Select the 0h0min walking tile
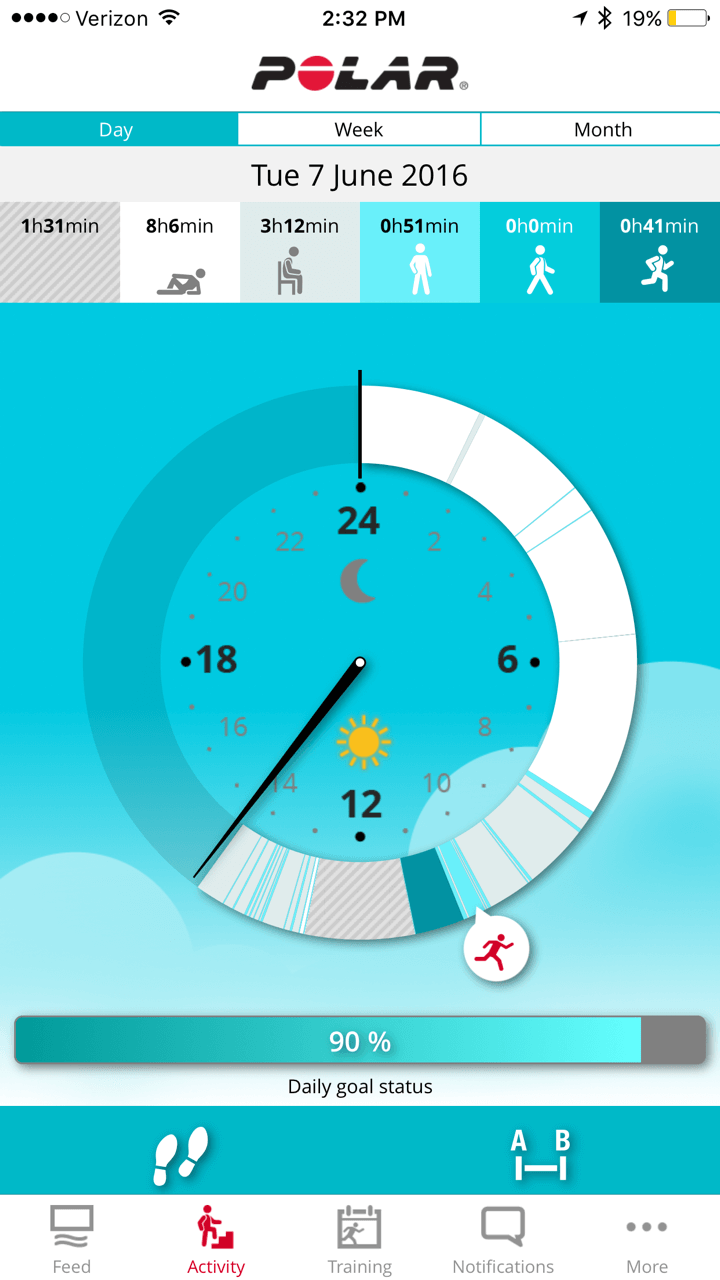720x1280 pixels. pyautogui.click(x=540, y=252)
